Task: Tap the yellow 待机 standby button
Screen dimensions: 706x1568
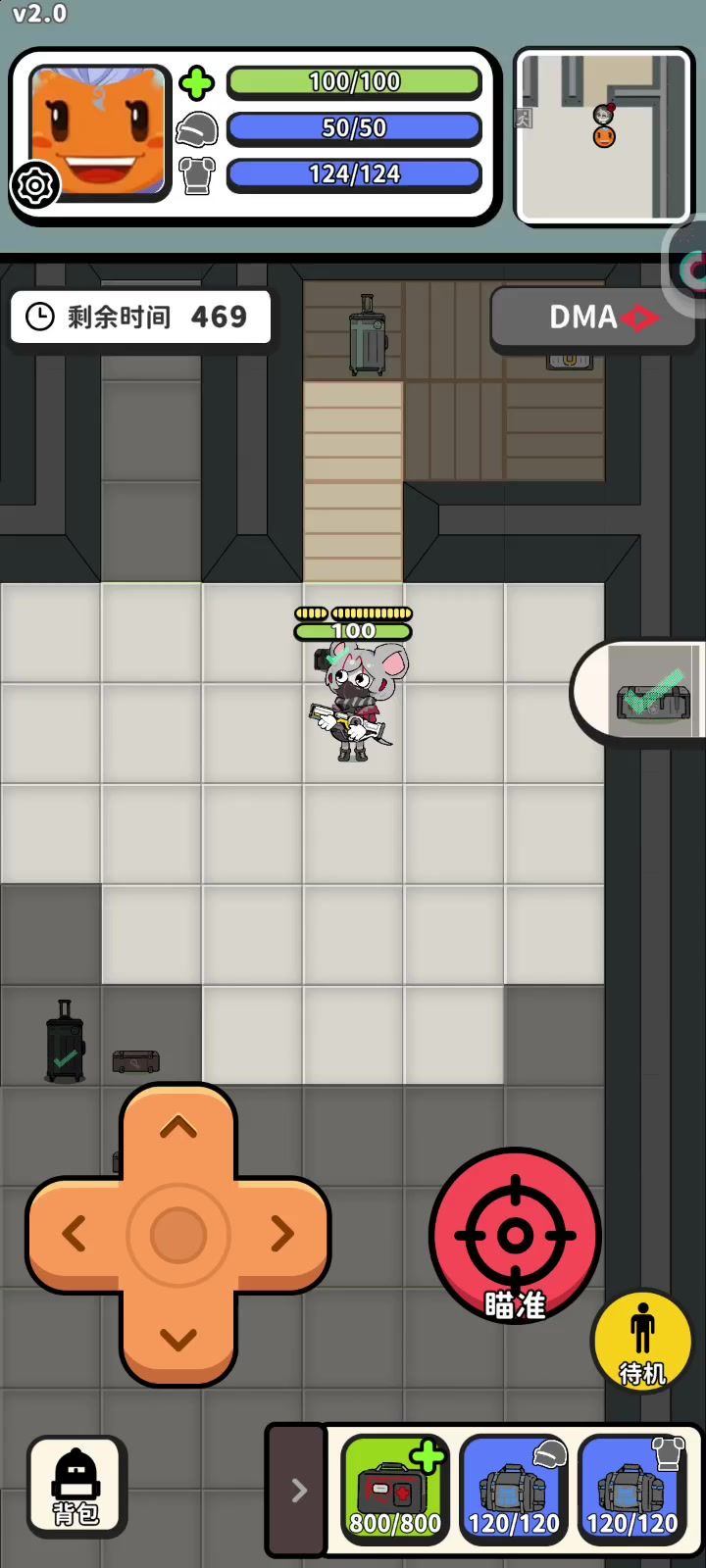Action: tap(642, 1341)
